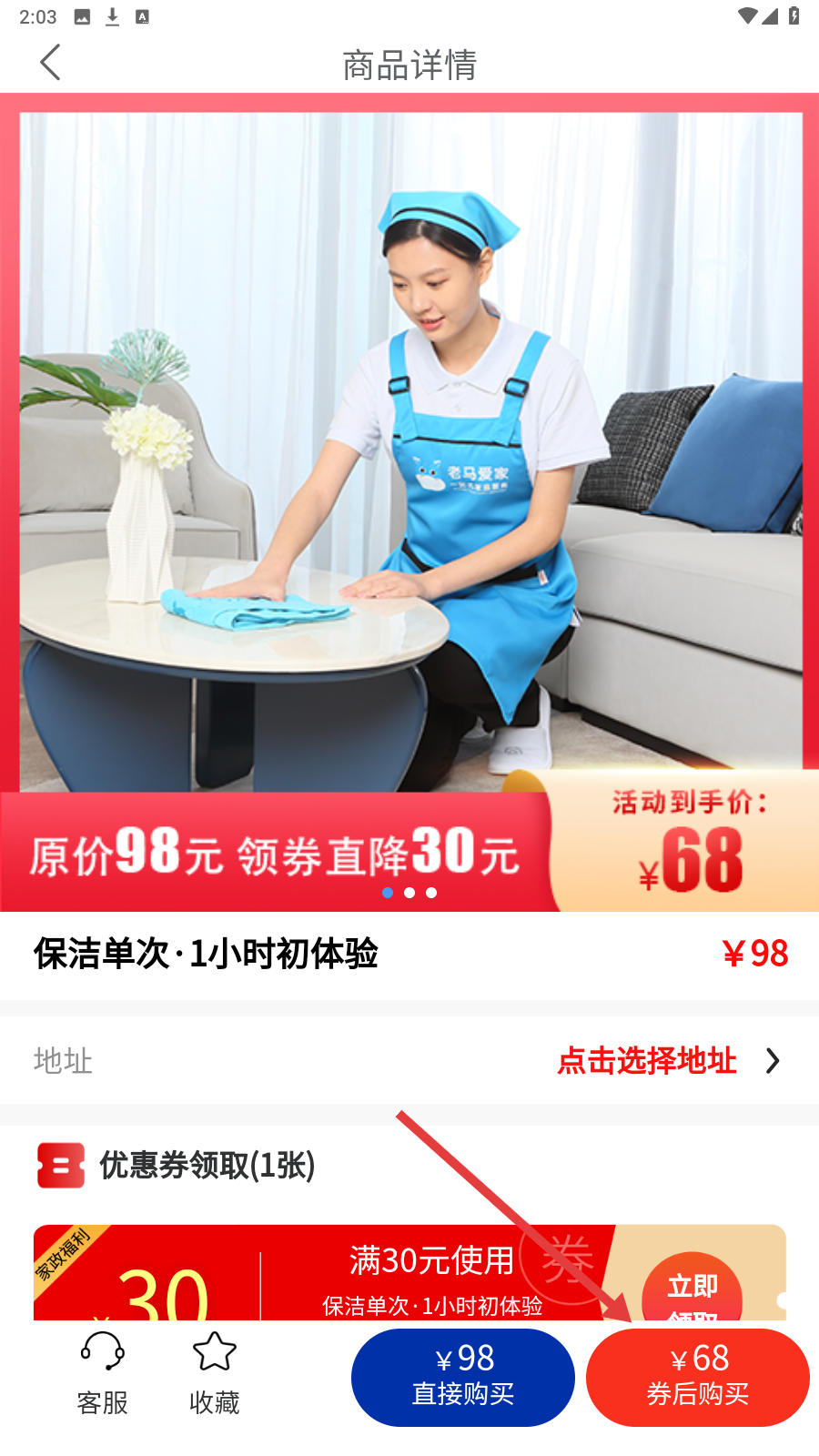The width and height of the screenshot is (819, 1456).
Task: Contact customer service 客服
Action: 102,1374
